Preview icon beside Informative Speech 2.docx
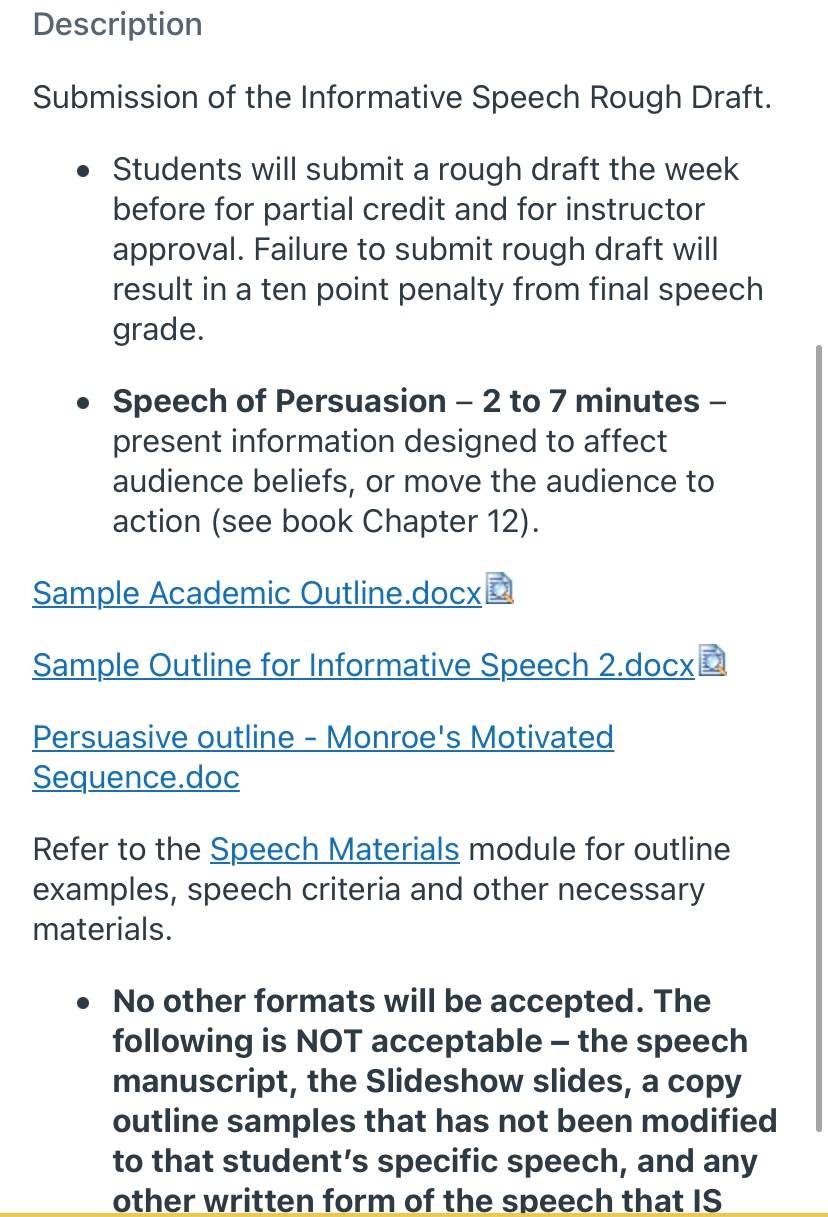 [x=712, y=661]
